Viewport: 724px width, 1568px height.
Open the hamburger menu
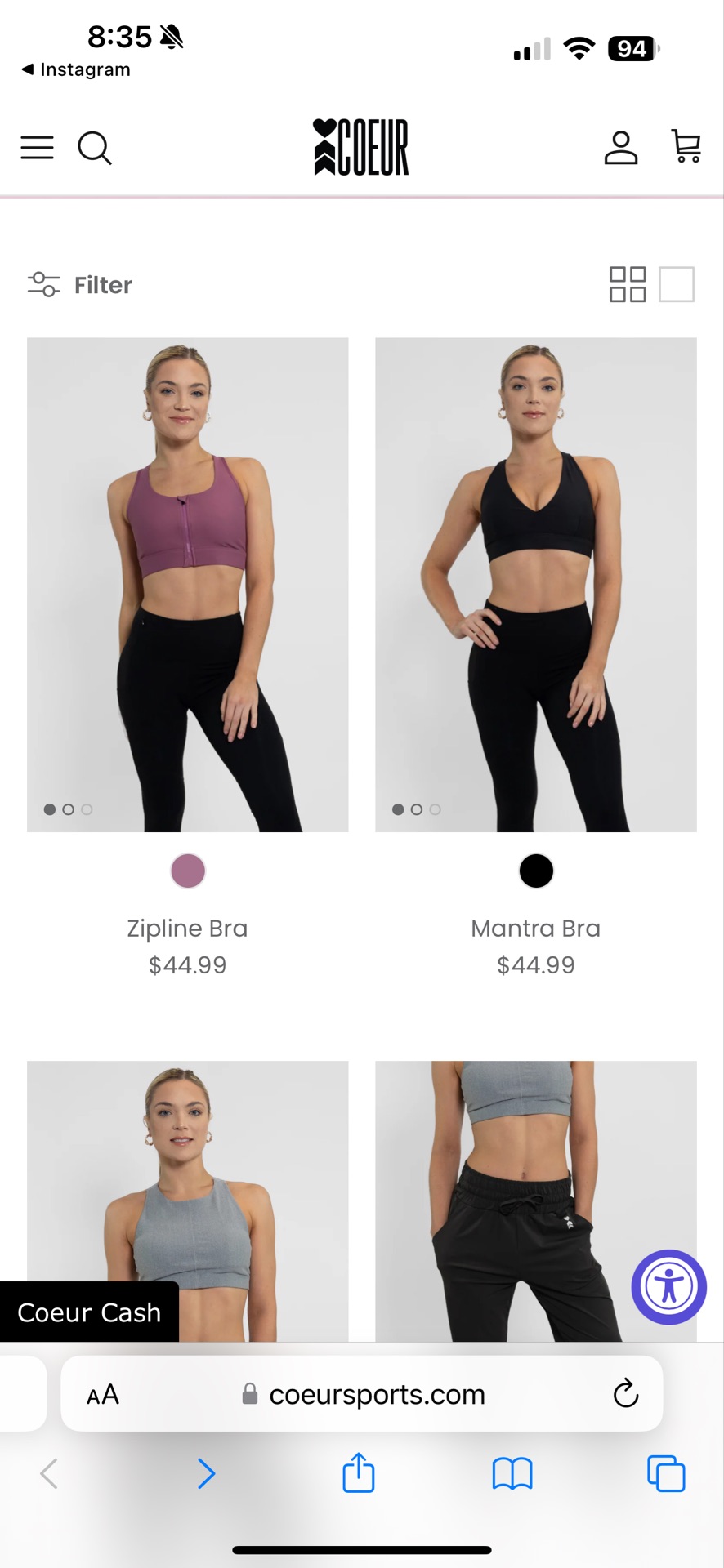pyautogui.click(x=37, y=148)
